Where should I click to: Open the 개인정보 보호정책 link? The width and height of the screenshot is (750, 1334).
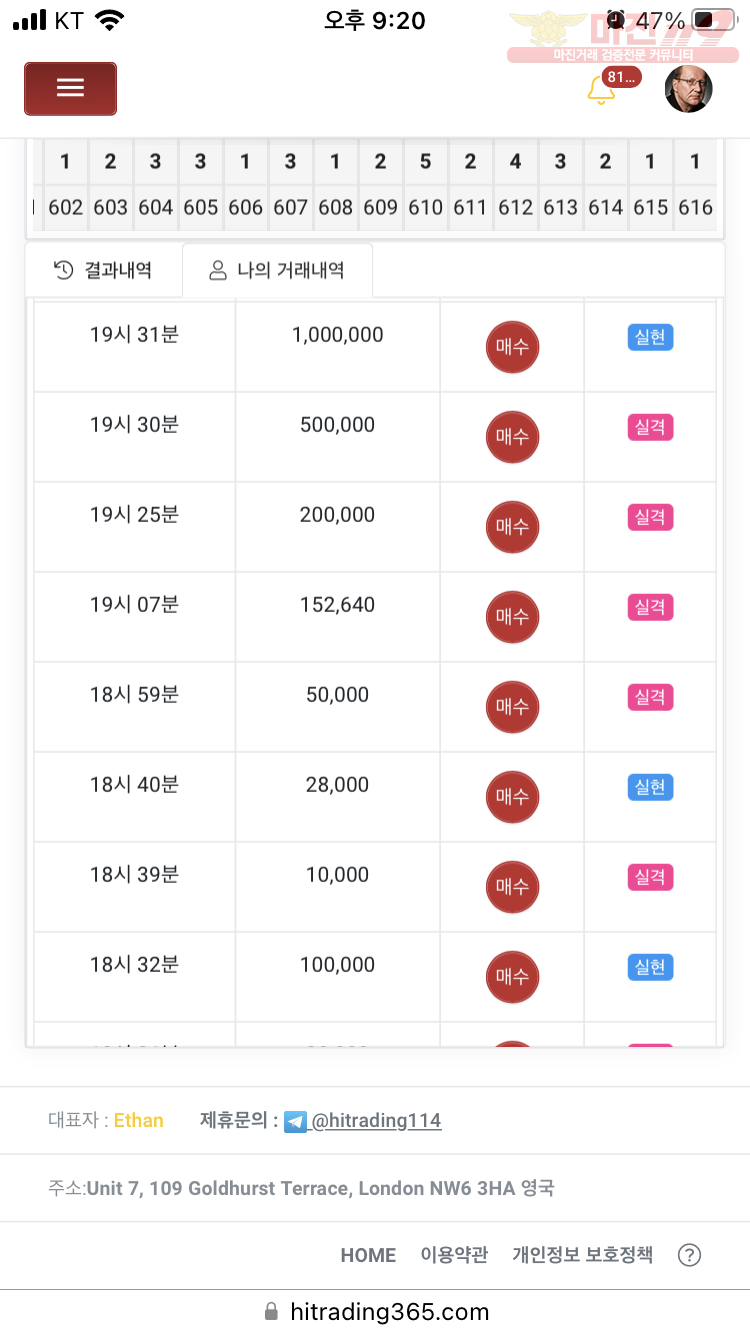tap(583, 1255)
